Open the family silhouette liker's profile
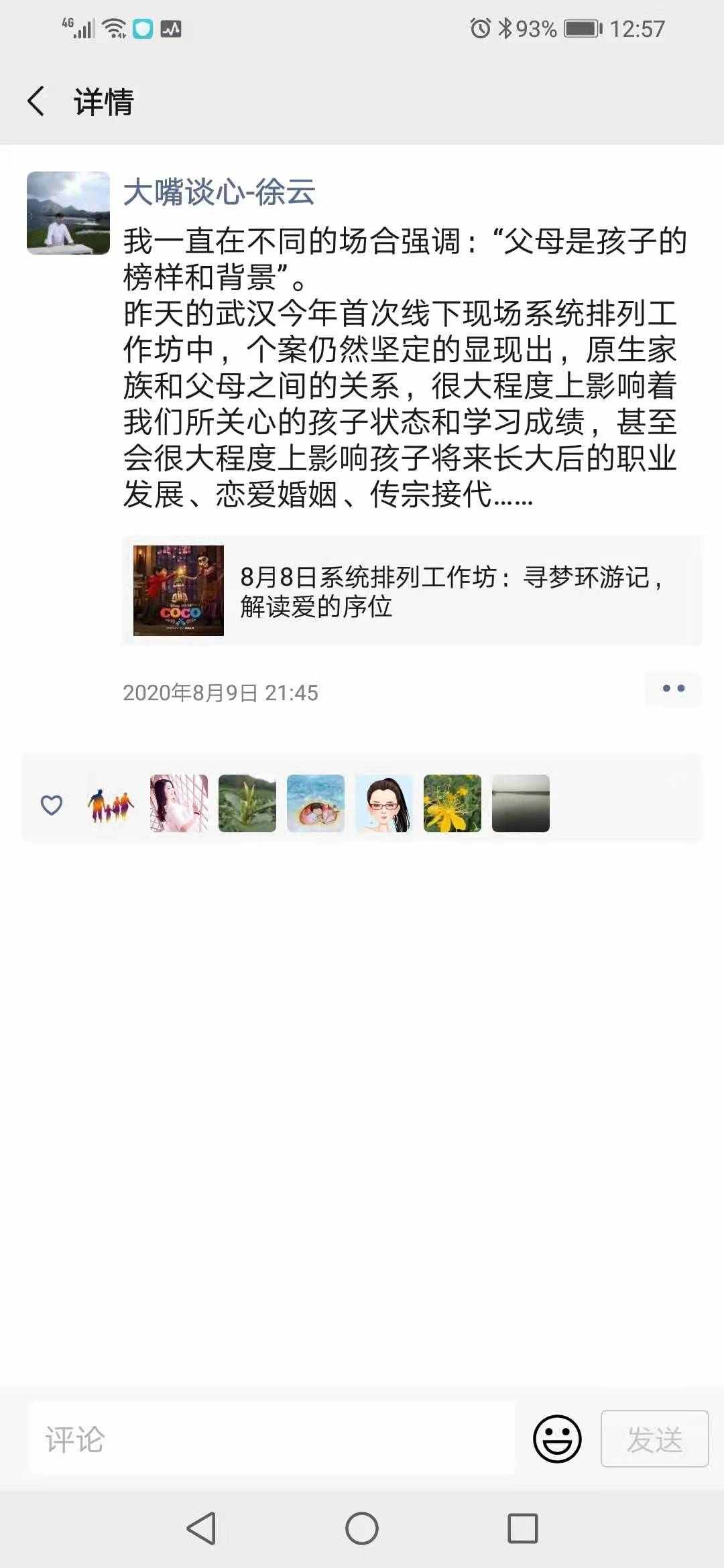 point(111,803)
